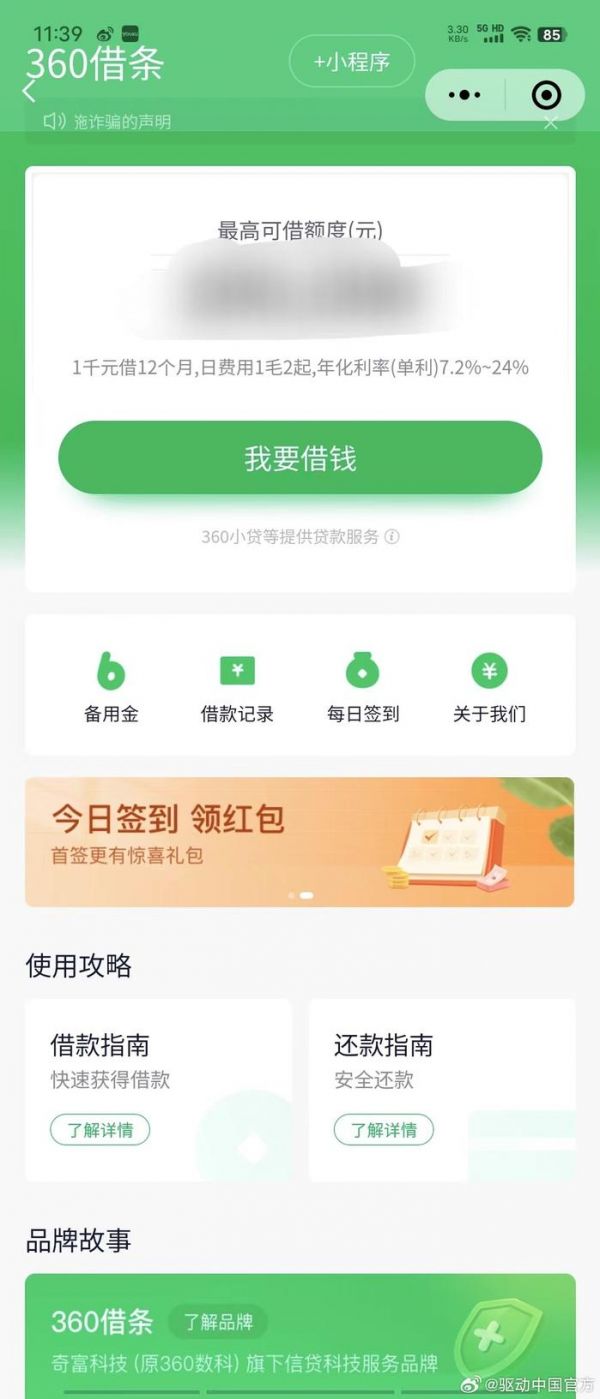Open 每日签到

tap(363, 686)
